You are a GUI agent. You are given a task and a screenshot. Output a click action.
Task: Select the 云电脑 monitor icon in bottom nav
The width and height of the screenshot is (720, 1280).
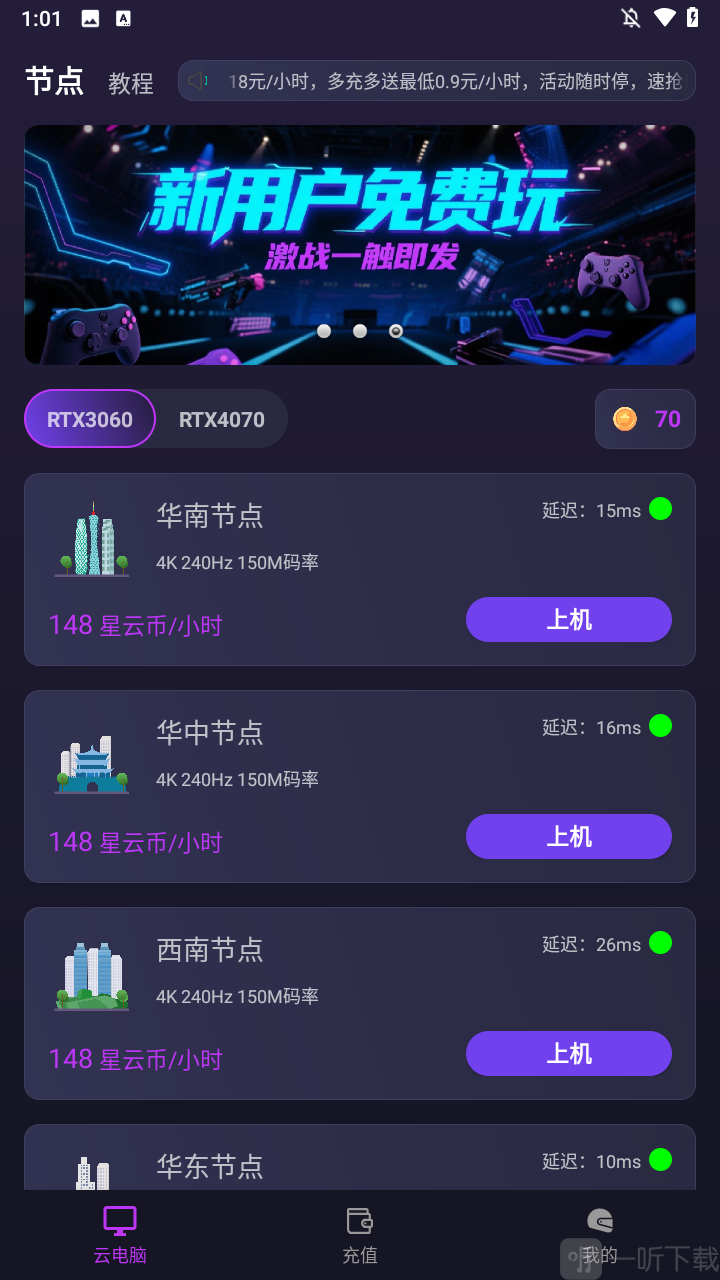119,1219
